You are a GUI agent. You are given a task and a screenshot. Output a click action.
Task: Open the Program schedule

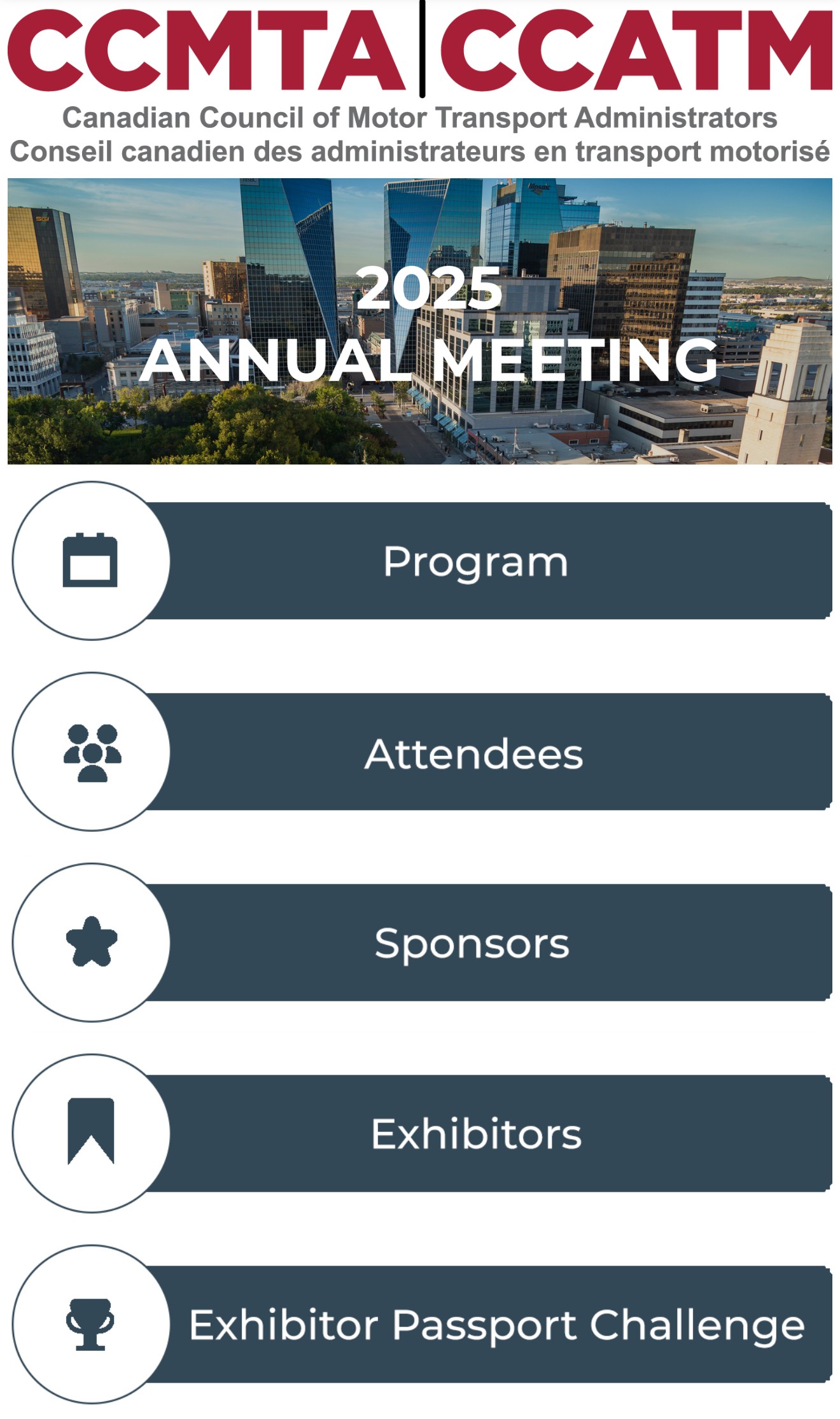(x=422, y=561)
